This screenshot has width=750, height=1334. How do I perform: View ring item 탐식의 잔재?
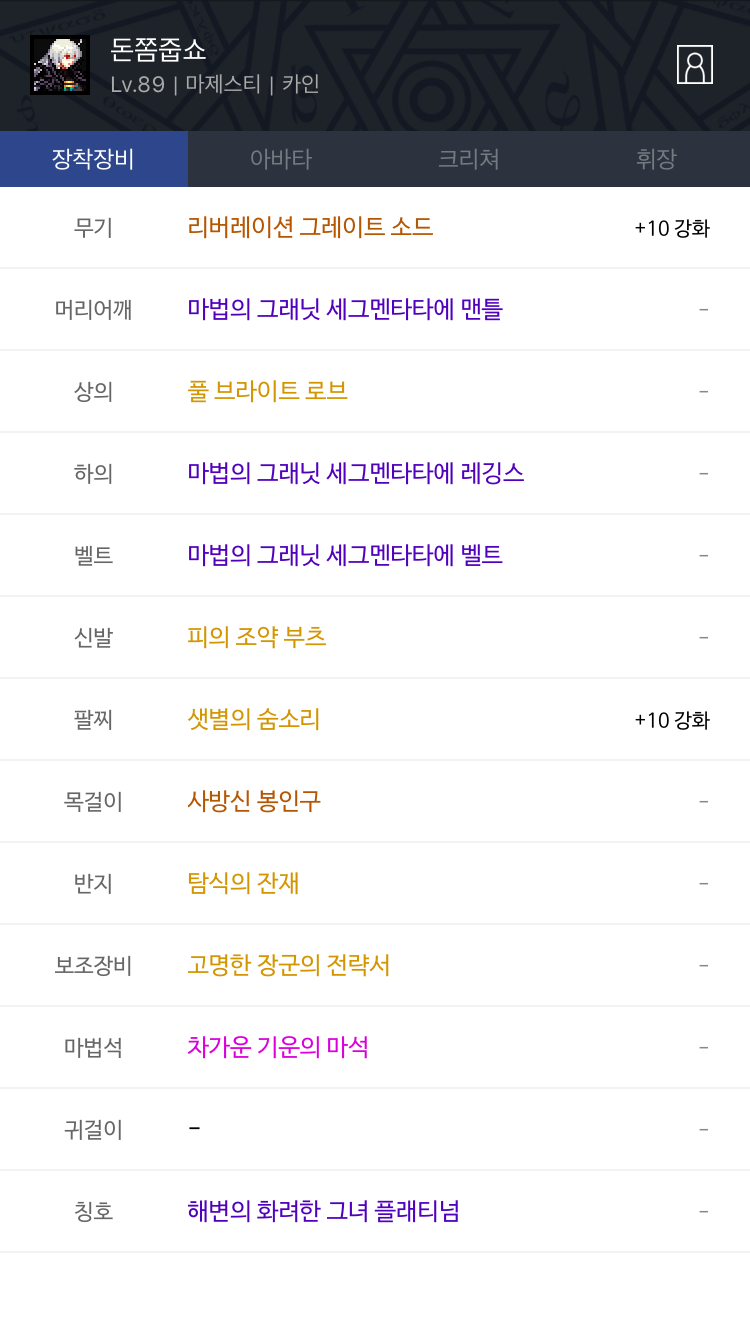coord(243,883)
